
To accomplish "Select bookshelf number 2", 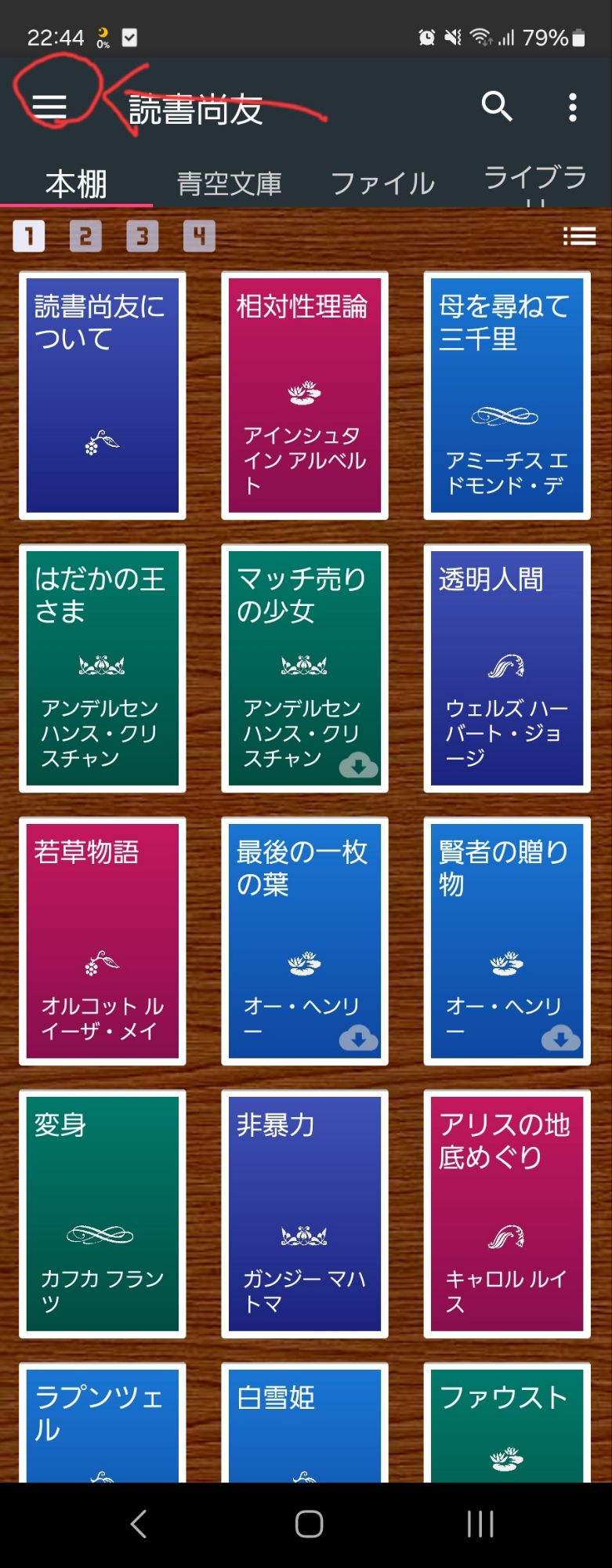I will coord(85,236).
